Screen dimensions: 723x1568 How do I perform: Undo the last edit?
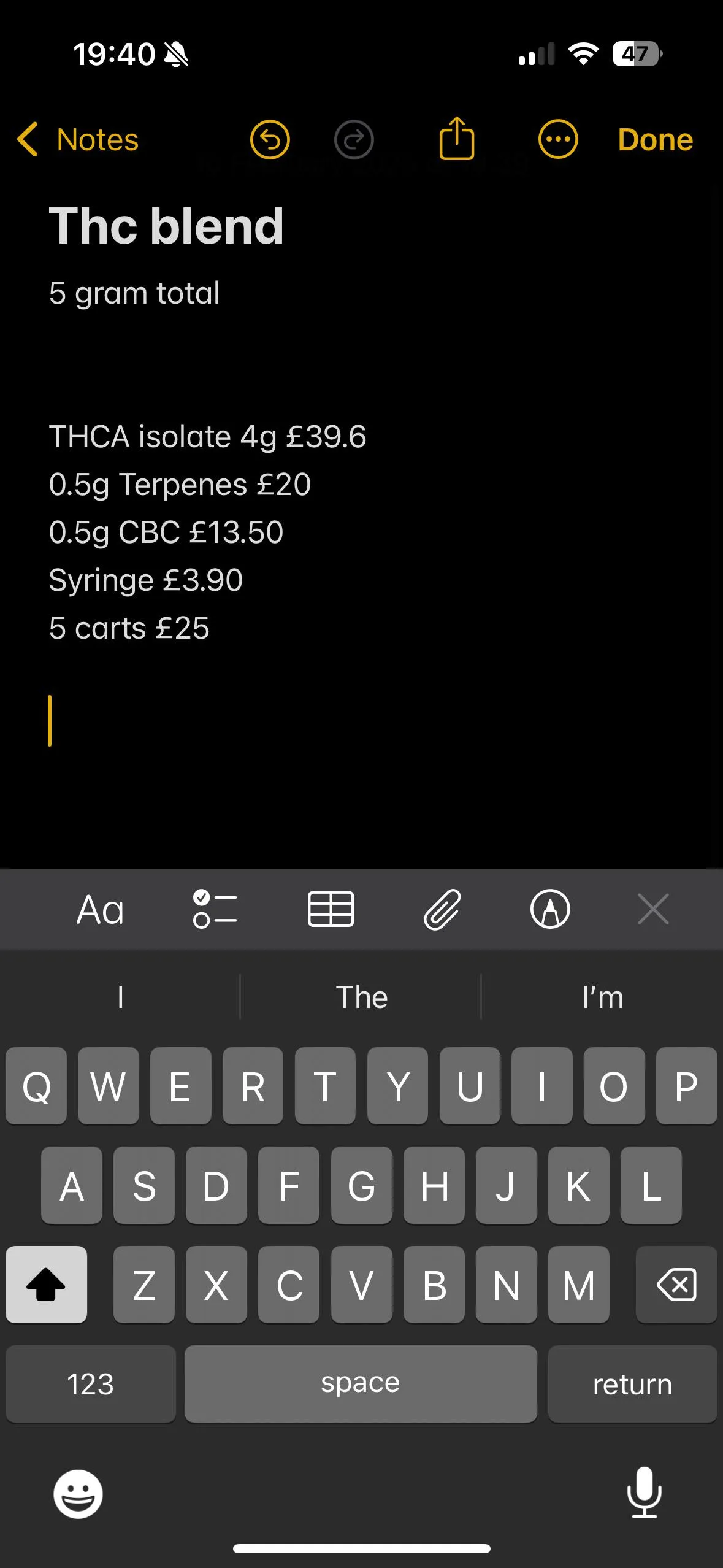pyautogui.click(x=270, y=140)
